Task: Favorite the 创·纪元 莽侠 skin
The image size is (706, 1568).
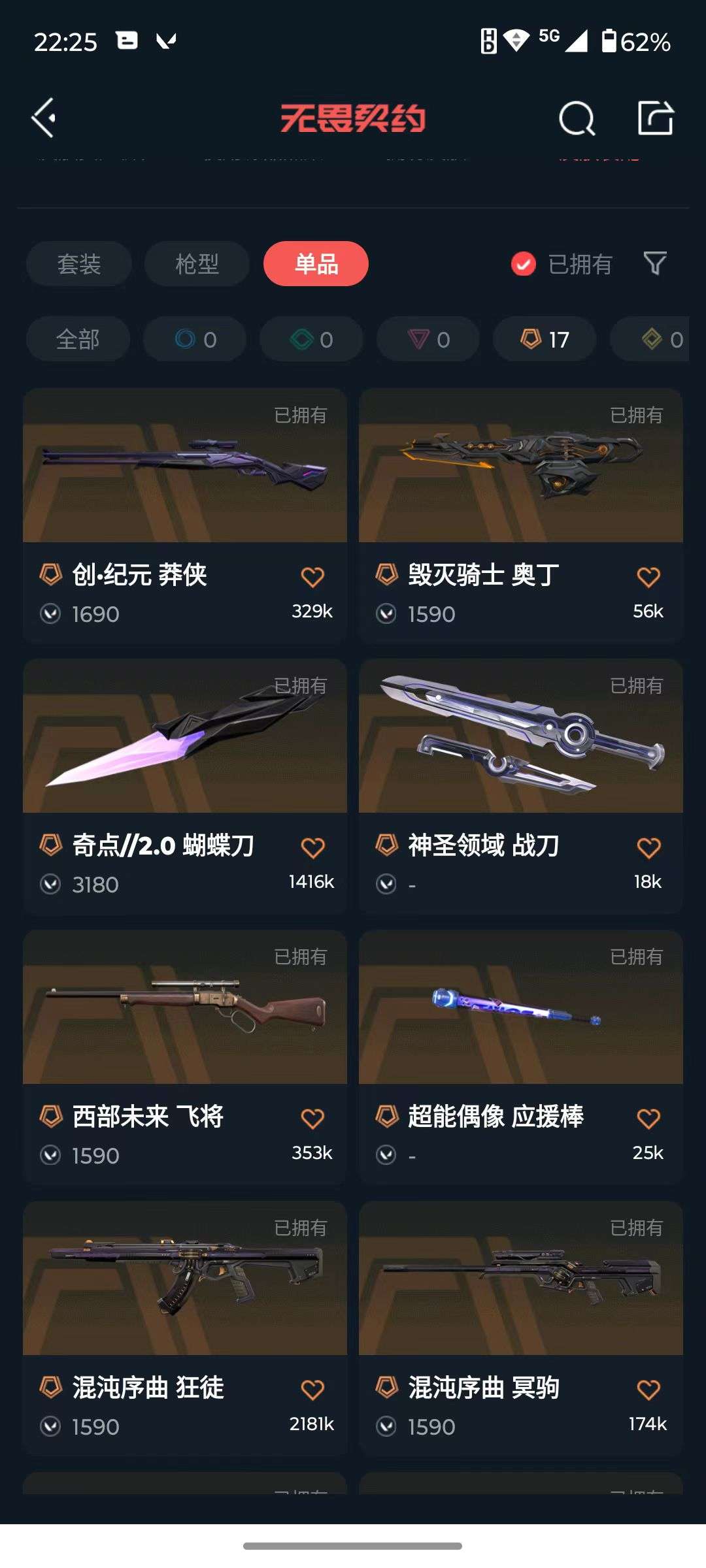Action: pos(313,578)
